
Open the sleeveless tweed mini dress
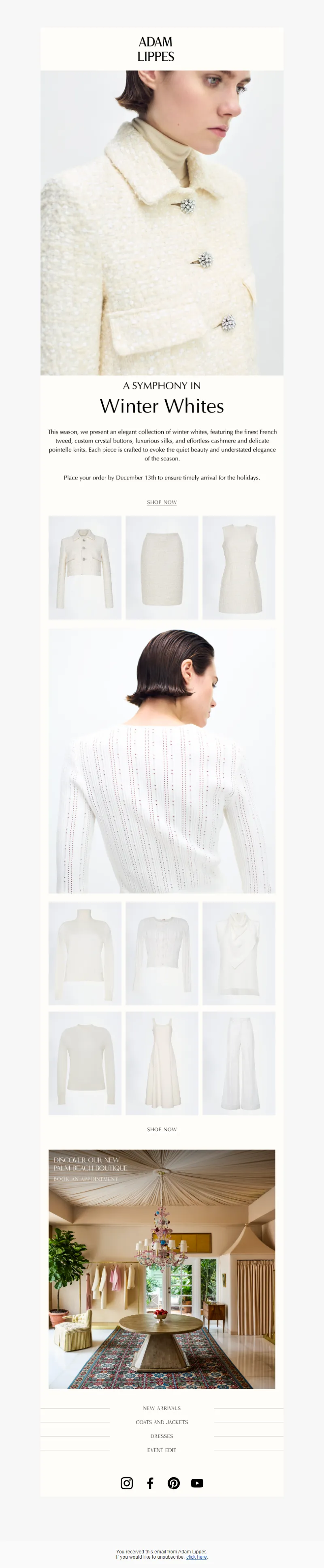point(239,567)
